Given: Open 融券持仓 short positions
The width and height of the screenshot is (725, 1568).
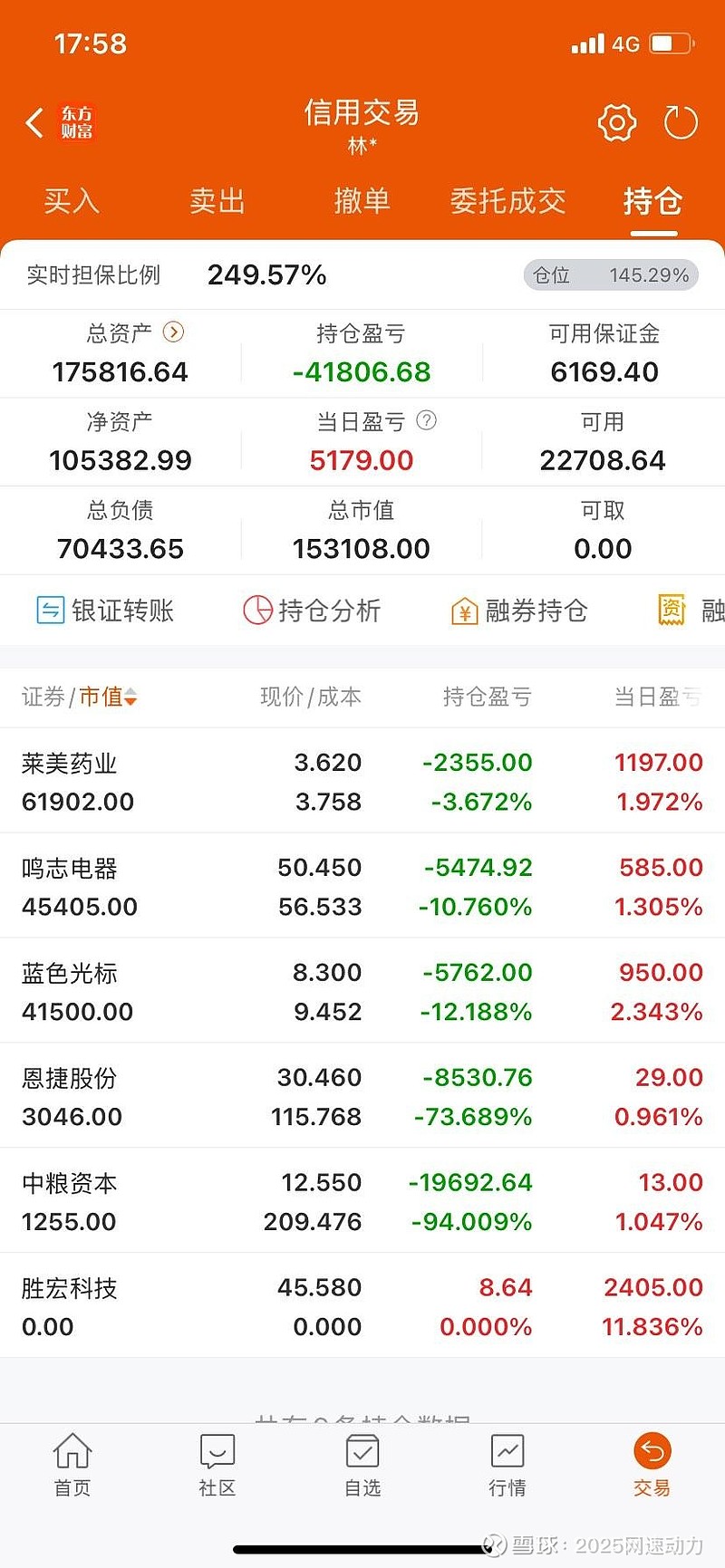Looking at the screenshot, I should tap(518, 611).
